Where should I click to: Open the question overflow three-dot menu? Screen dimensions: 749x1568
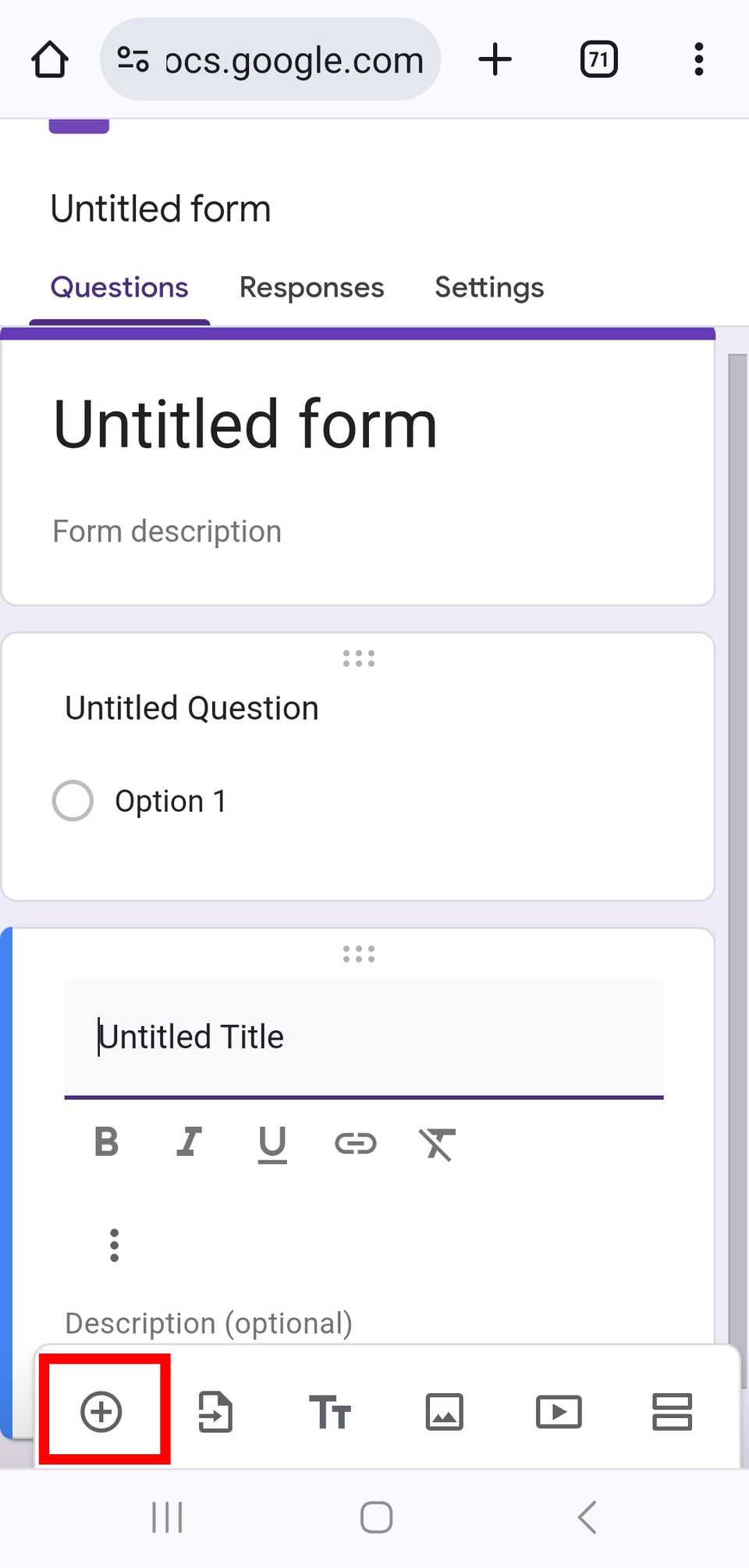tap(114, 1246)
